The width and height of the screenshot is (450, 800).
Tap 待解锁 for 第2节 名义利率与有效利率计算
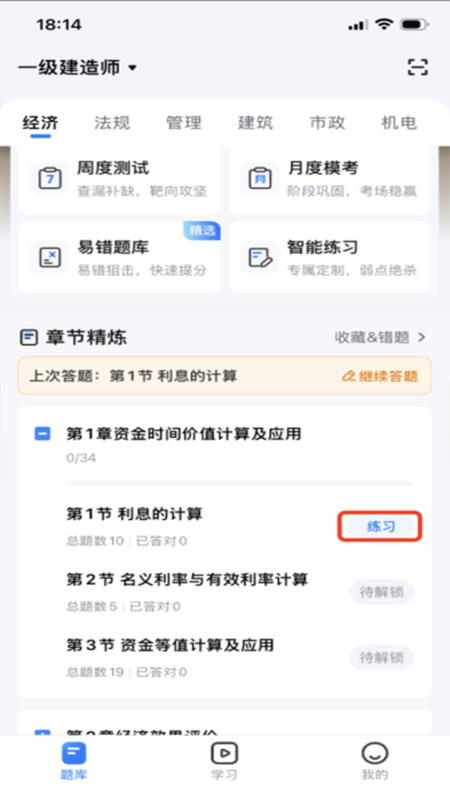(382, 592)
